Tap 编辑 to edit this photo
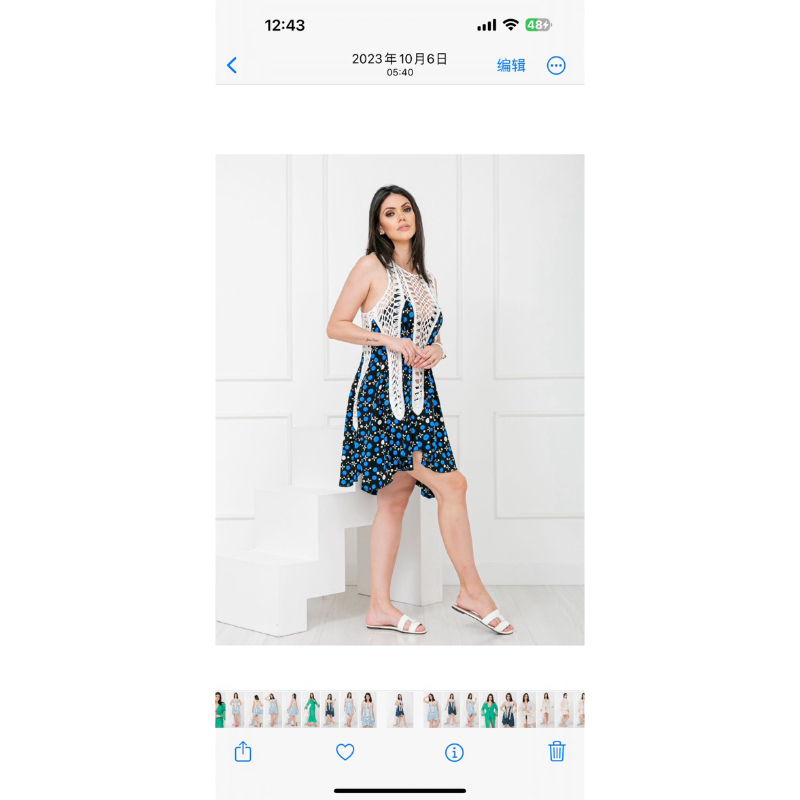Viewport: 800px width, 800px height. click(511, 65)
